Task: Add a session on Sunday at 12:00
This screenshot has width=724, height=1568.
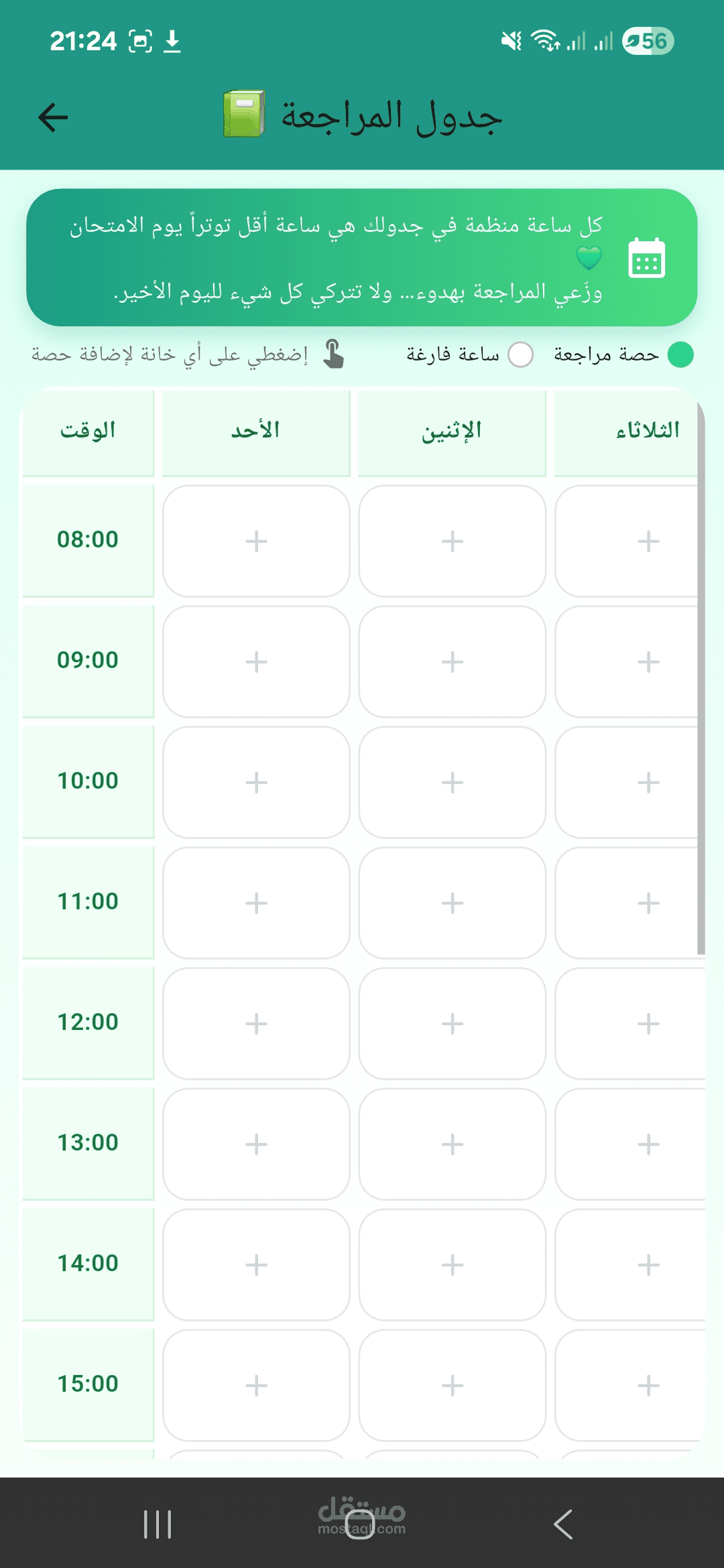Action: coord(256,1023)
